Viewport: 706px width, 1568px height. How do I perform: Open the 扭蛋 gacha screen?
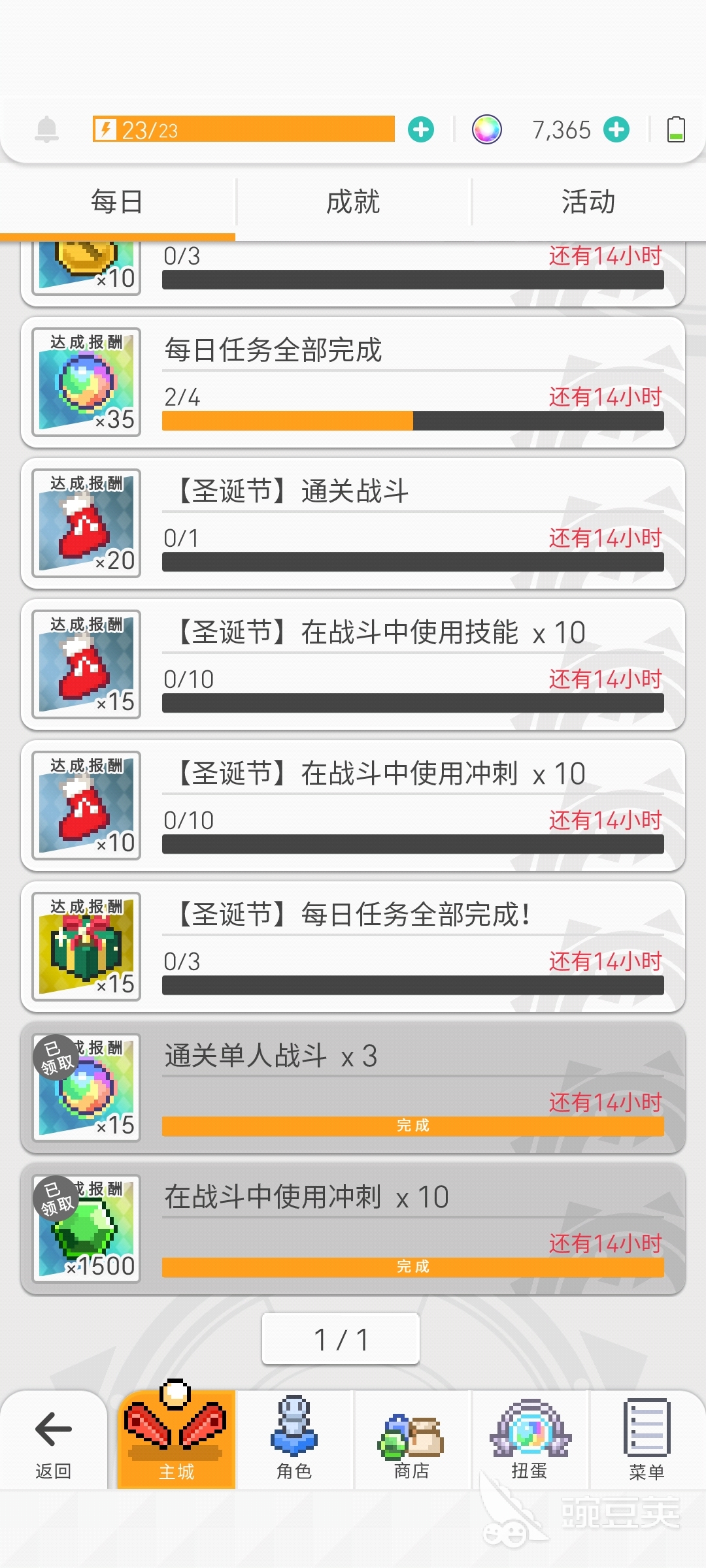point(529,1441)
